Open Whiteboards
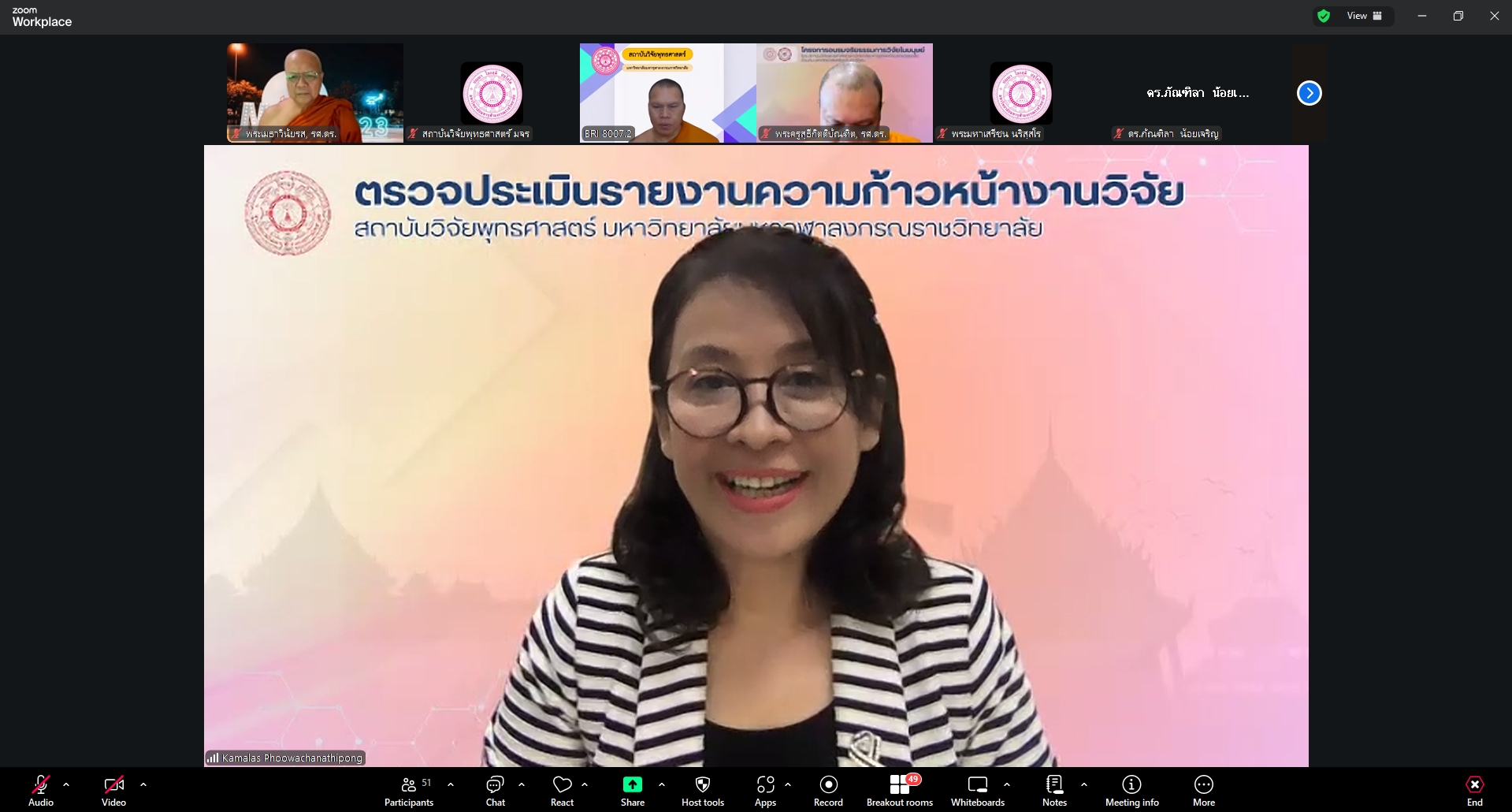Image resolution: width=1512 pixels, height=812 pixels. tap(977, 790)
